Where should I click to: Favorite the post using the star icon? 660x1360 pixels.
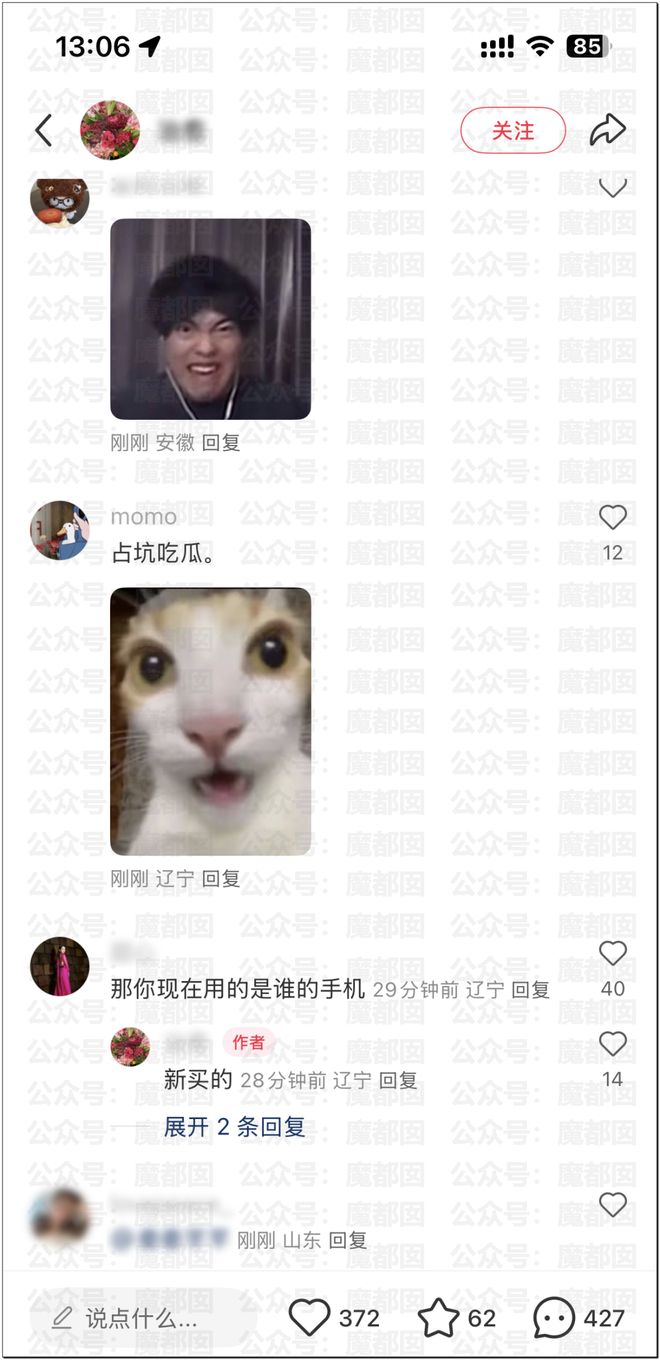tap(438, 1319)
